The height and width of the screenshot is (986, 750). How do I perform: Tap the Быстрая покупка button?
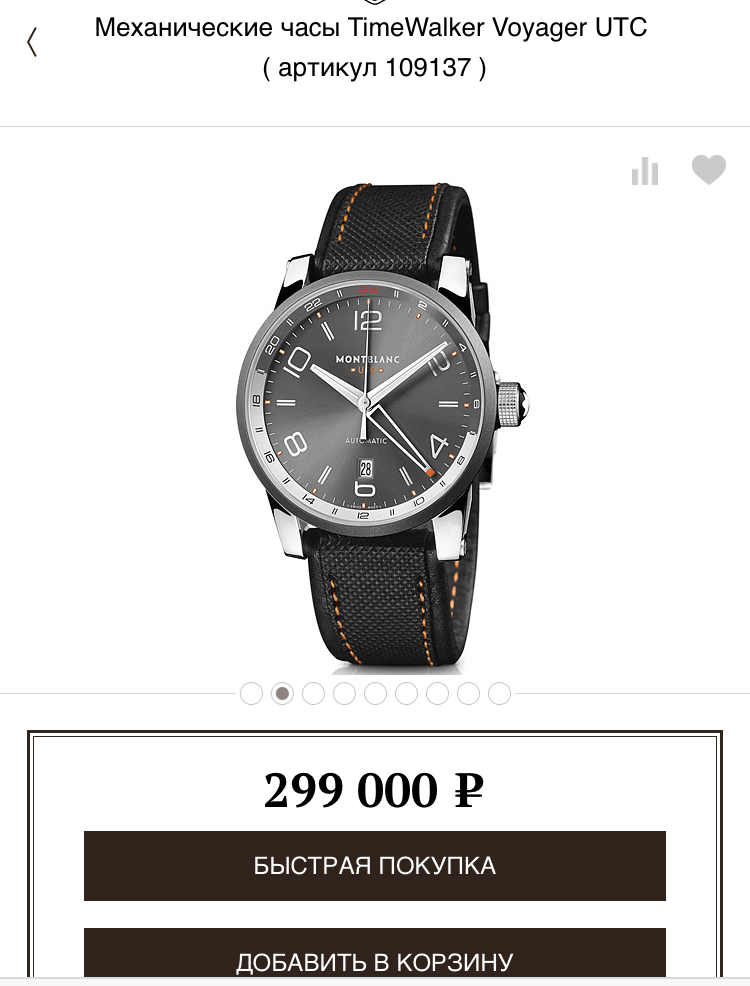coord(374,866)
